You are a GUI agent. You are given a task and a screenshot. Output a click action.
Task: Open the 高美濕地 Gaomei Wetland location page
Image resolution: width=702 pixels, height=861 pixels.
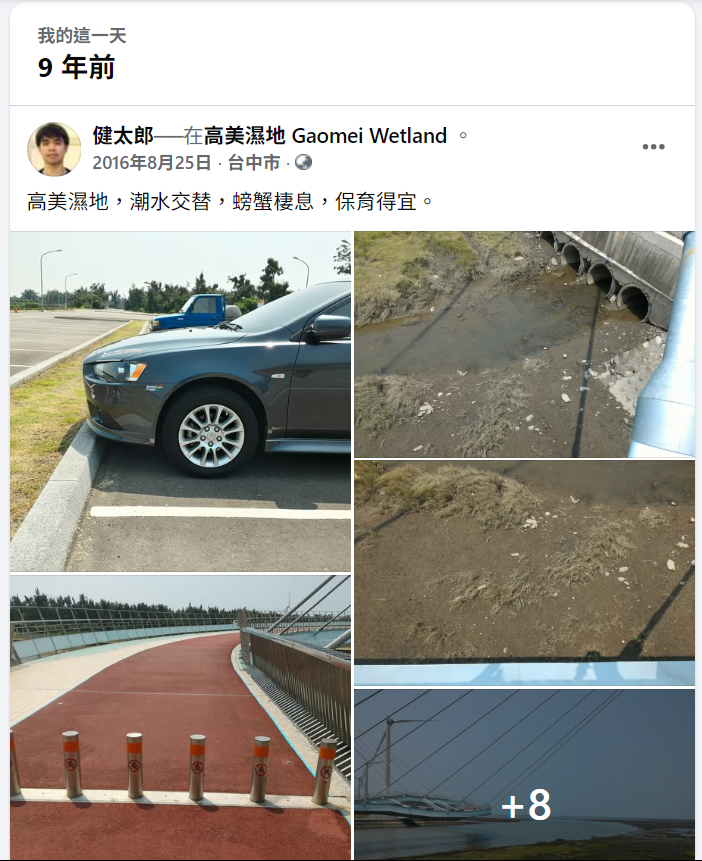click(326, 136)
